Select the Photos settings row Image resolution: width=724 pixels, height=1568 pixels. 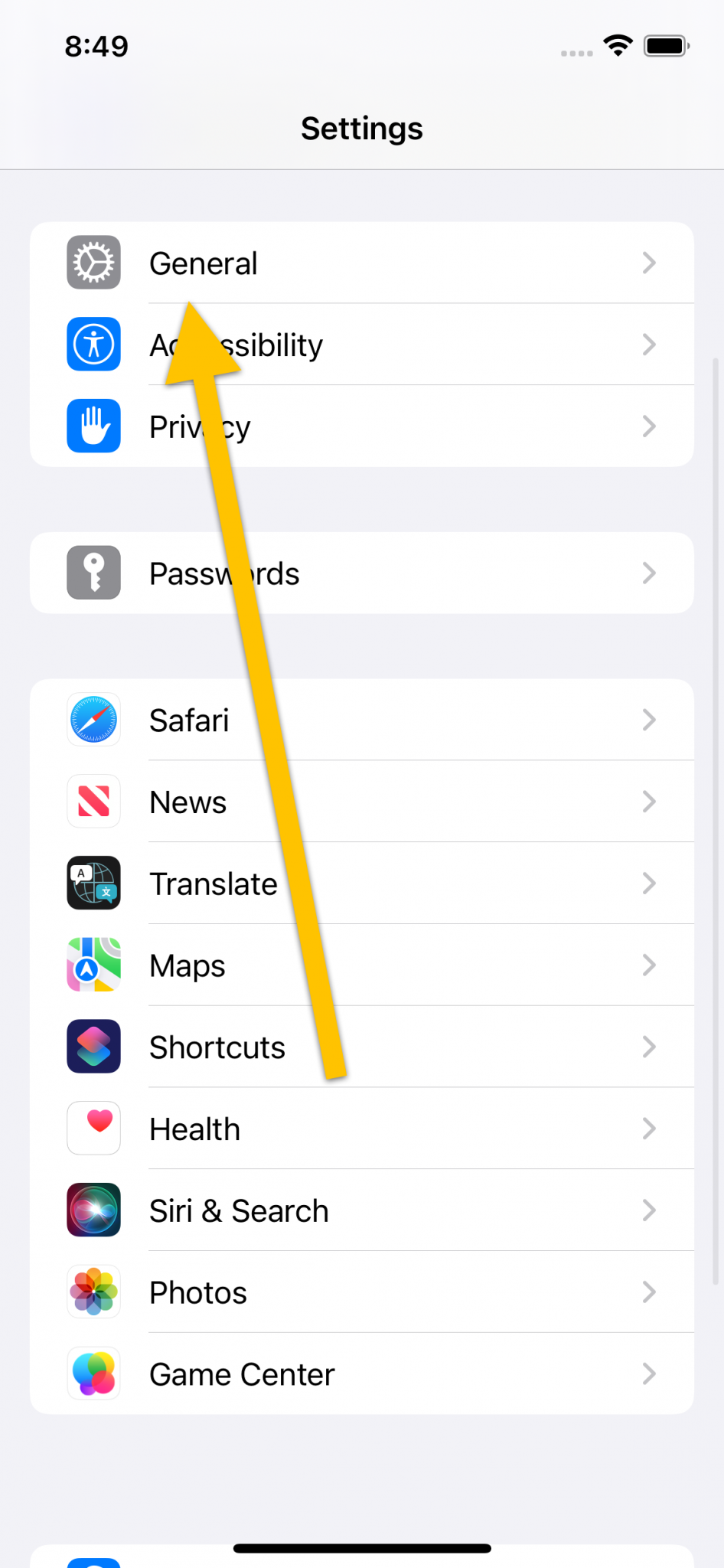click(x=362, y=1292)
